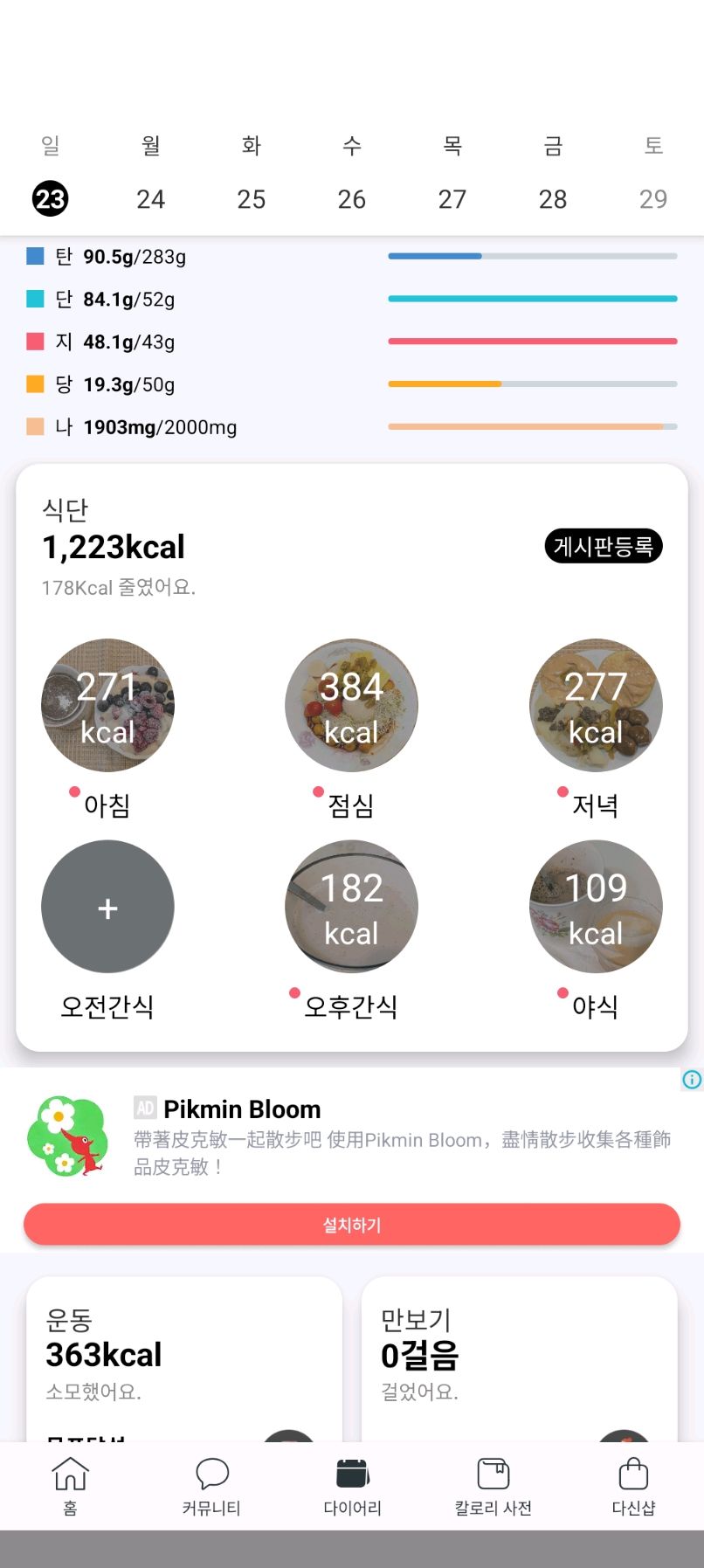The height and width of the screenshot is (1568, 704).
Task: Select Wednesday the 26th in the calendar
Action: coord(351,199)
